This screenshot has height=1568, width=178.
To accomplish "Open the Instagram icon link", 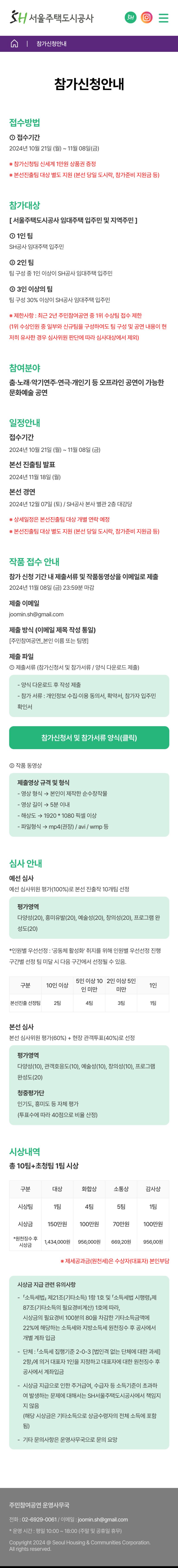I will coord(146,18).
